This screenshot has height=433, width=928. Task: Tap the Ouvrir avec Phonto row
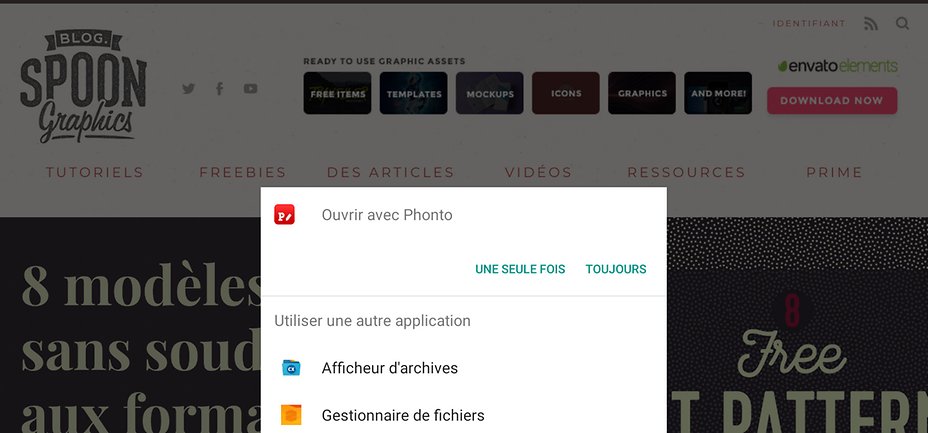pos(386,215)
